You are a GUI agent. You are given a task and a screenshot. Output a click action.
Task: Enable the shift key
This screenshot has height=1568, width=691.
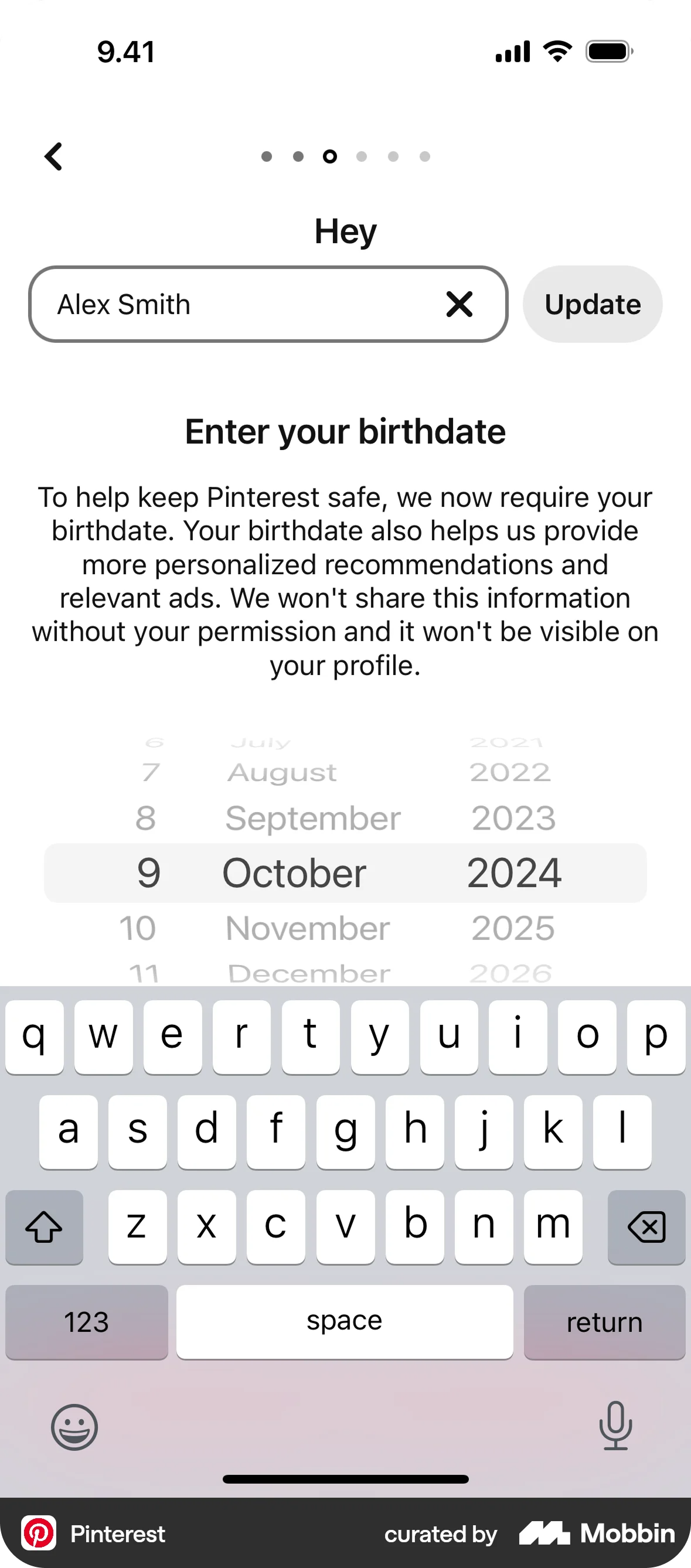[44, 1227]
